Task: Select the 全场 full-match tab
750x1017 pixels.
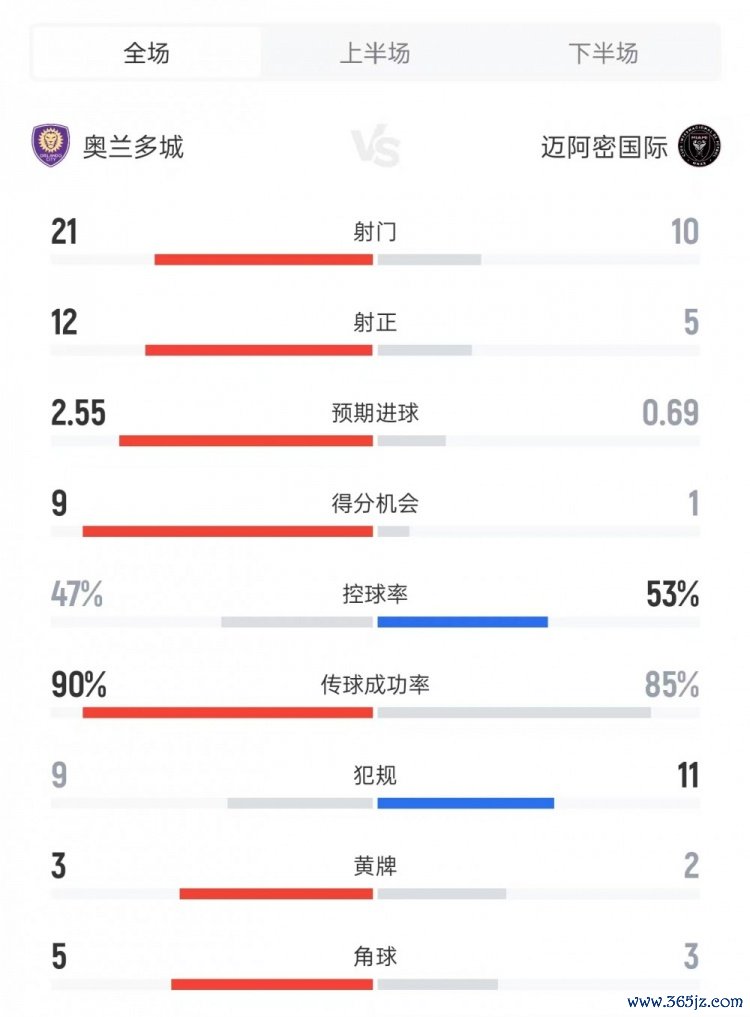Action: point(146,53)
